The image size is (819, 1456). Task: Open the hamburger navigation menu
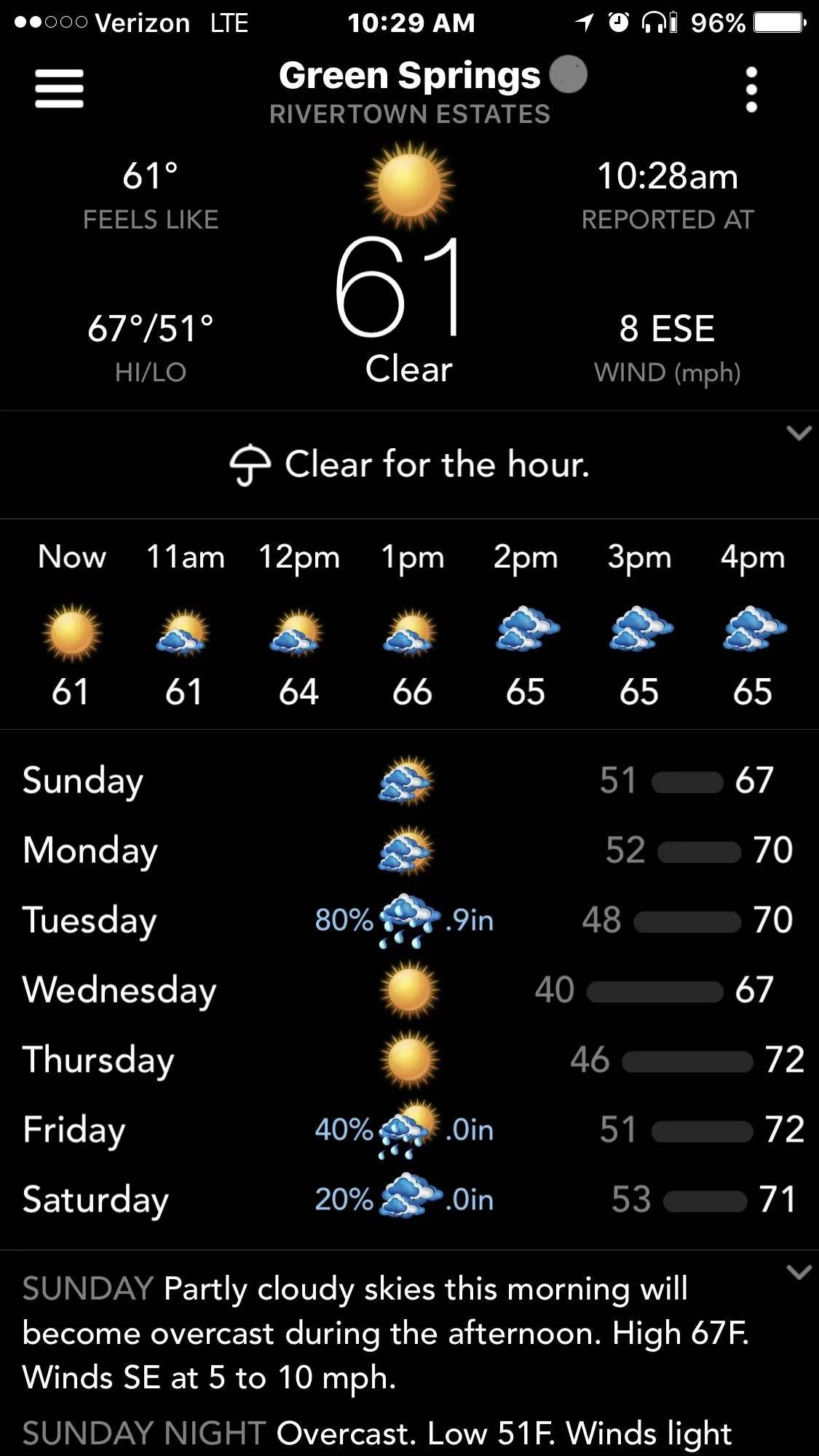click(x=59, y=89)
